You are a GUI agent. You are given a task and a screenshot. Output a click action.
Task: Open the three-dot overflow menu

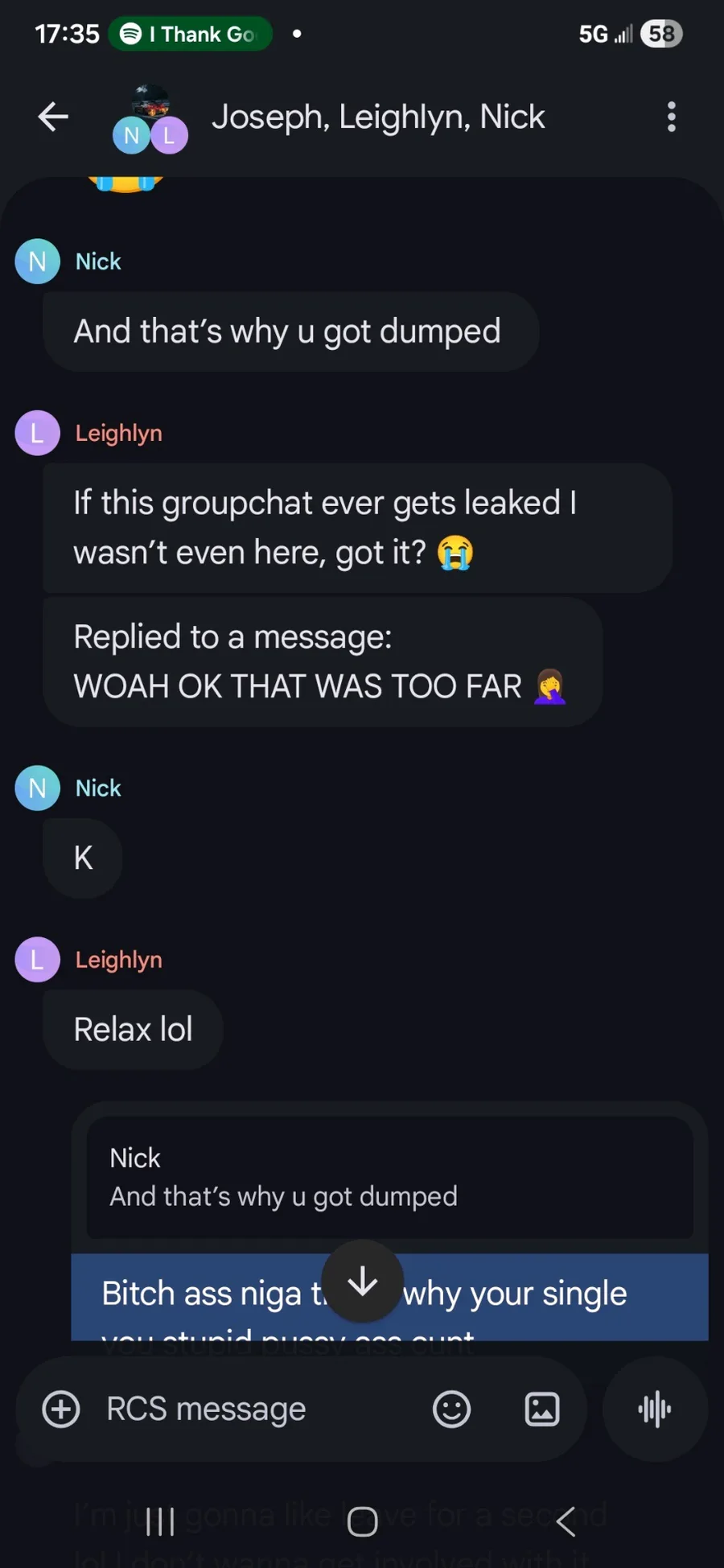click(671, 117)
